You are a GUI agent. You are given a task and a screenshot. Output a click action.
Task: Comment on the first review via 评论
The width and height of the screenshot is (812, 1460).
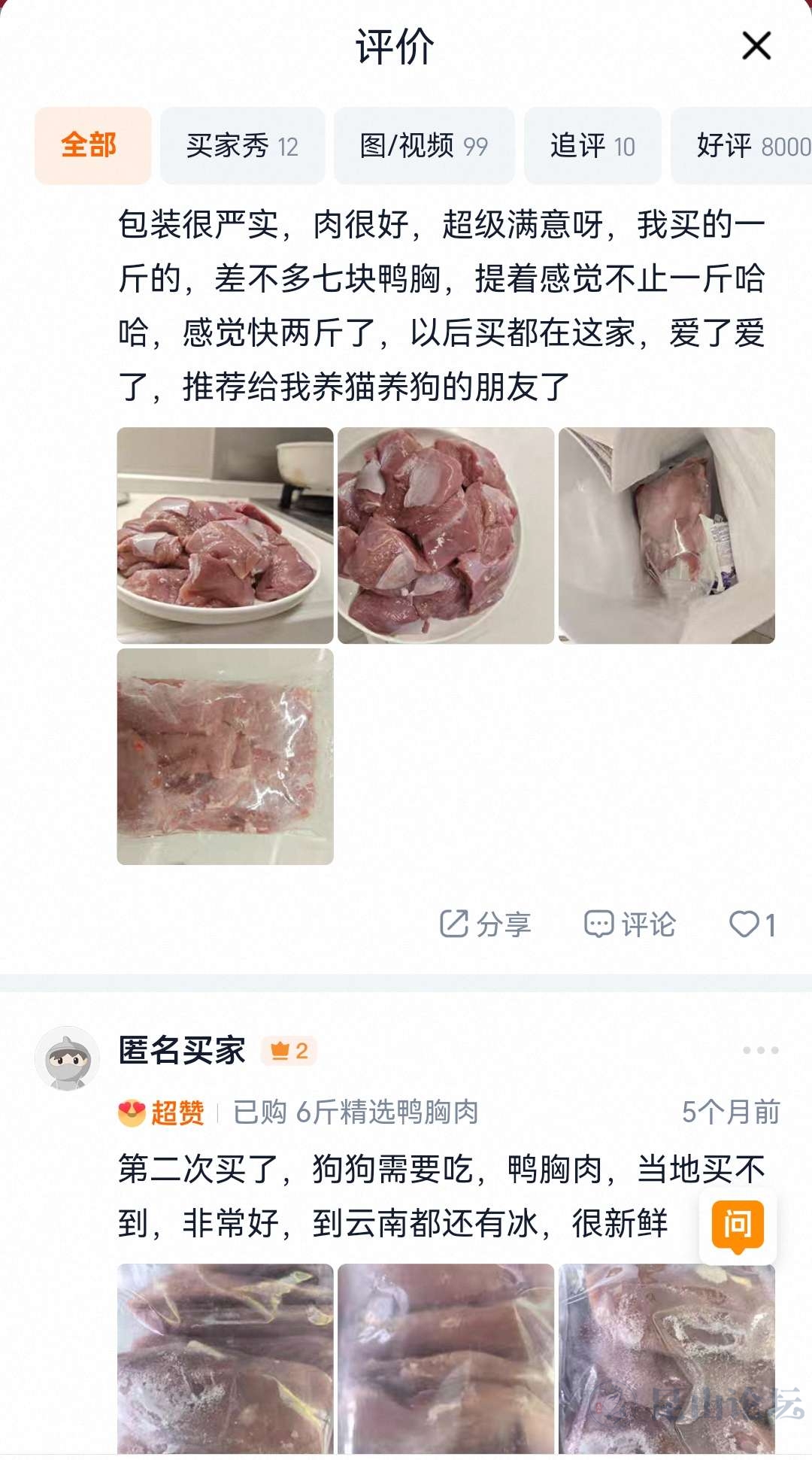click(630, 924)
